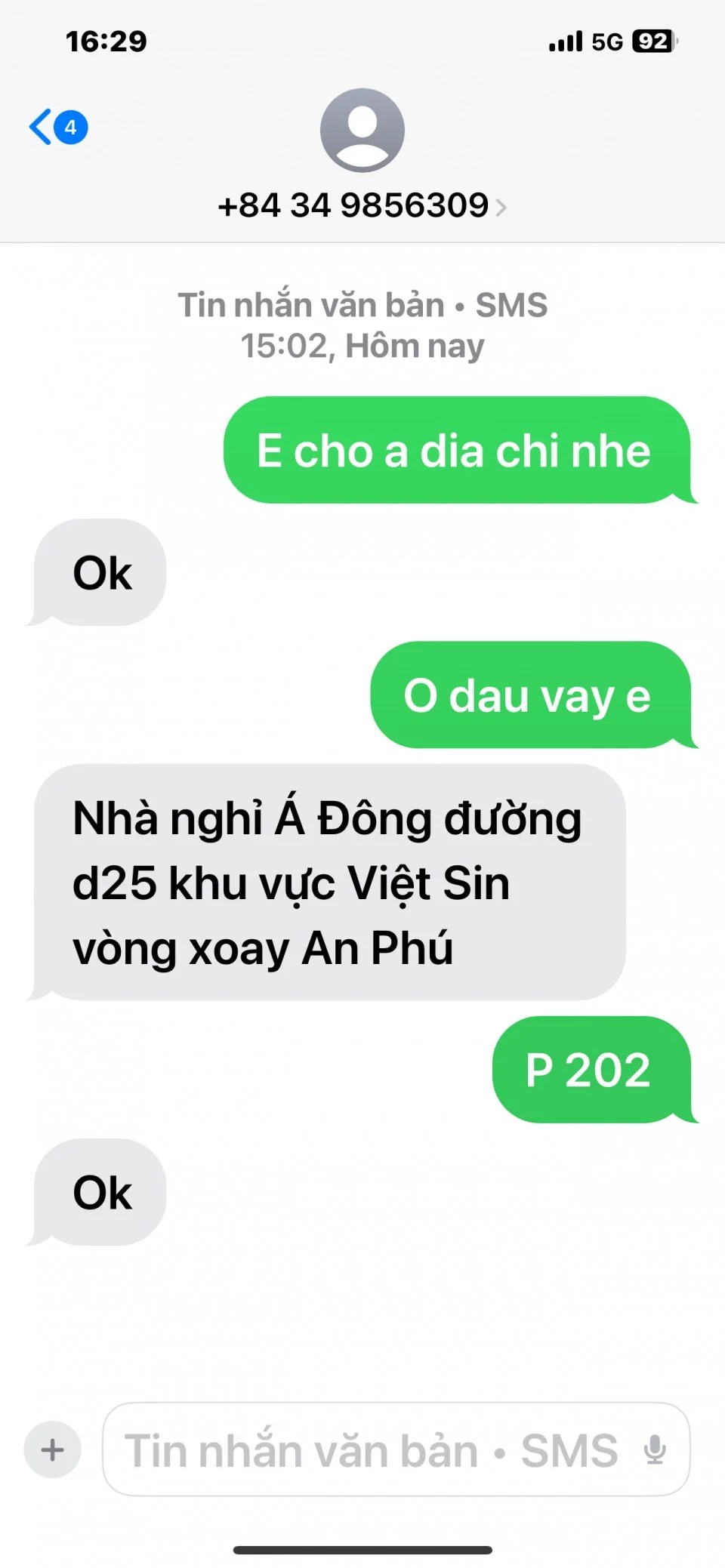Open the plus attachments menu
The height and width of the screenshot is (1568, 725).
coord(52,1449)
